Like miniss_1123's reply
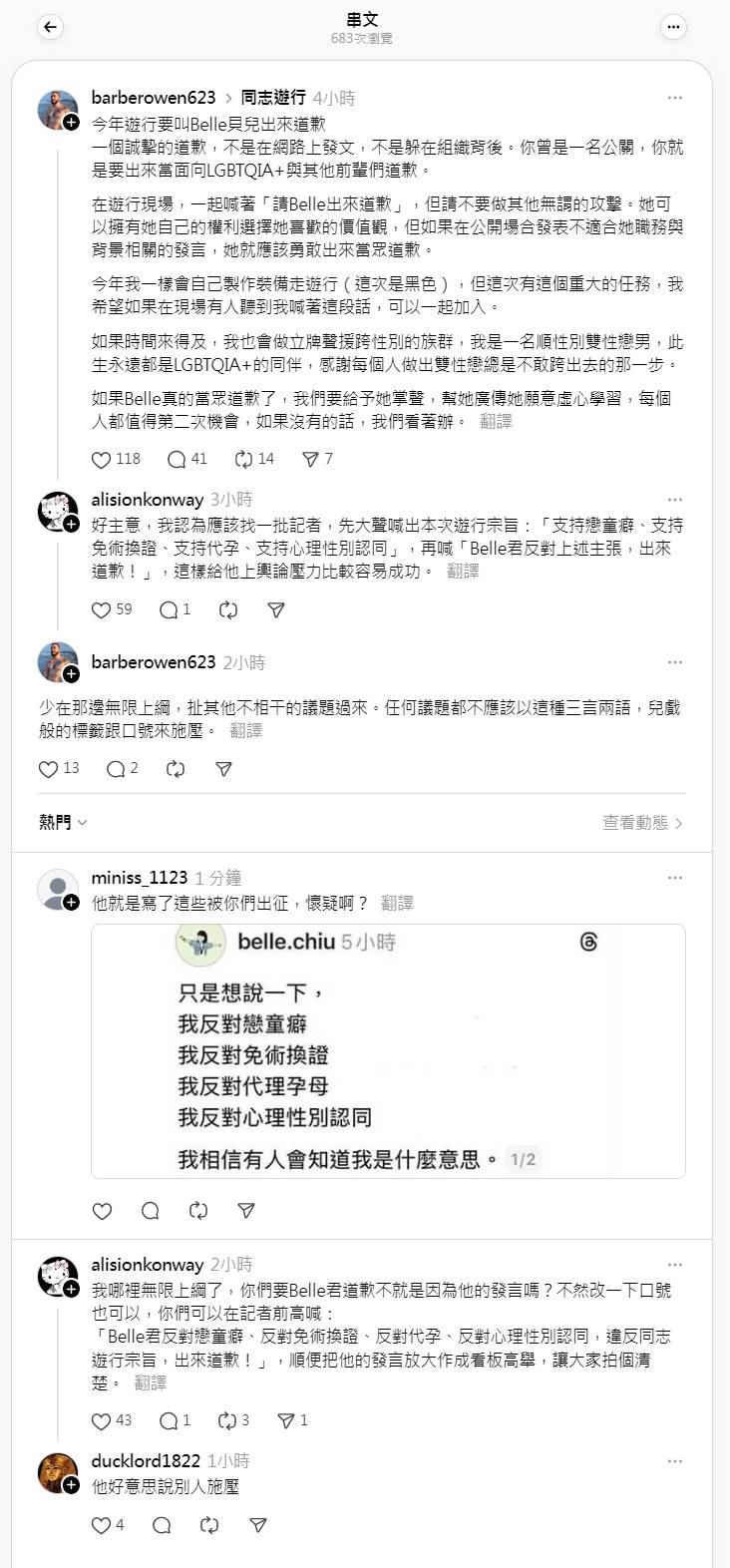This screenshot has height=1568, width=730. 102,1211
